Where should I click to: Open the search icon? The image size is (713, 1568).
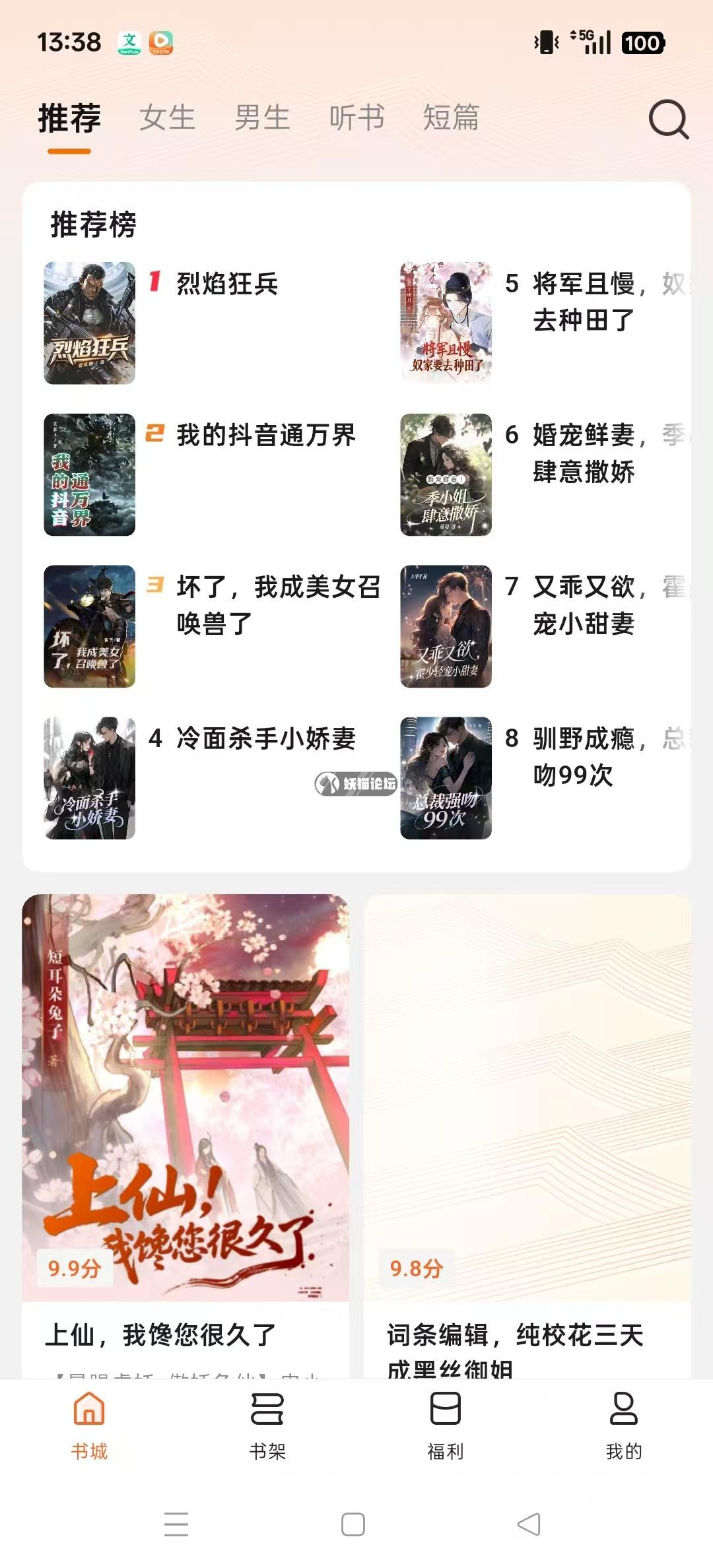click(668, 119)
